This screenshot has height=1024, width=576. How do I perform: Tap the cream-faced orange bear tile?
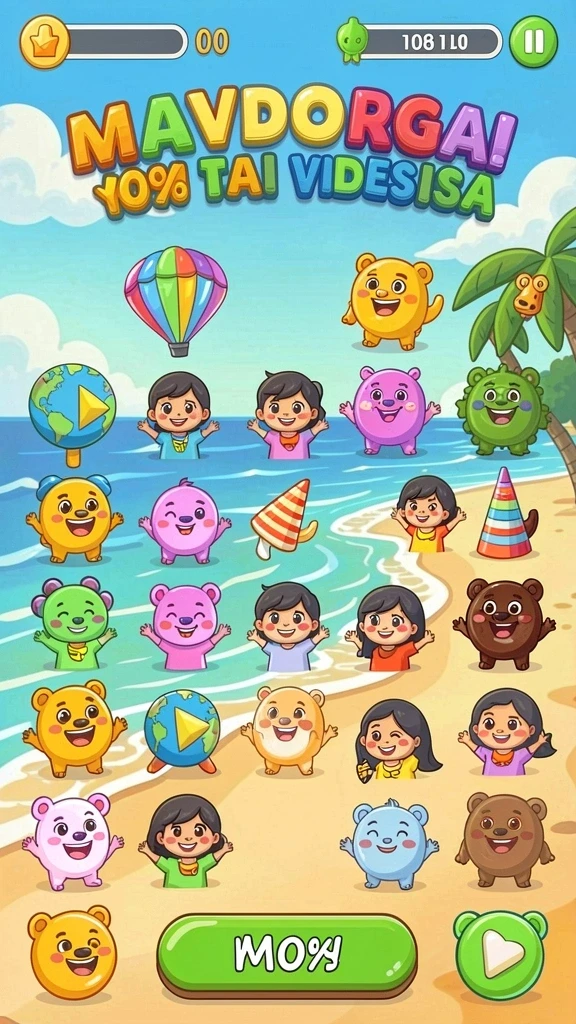[x=288, y=729]
